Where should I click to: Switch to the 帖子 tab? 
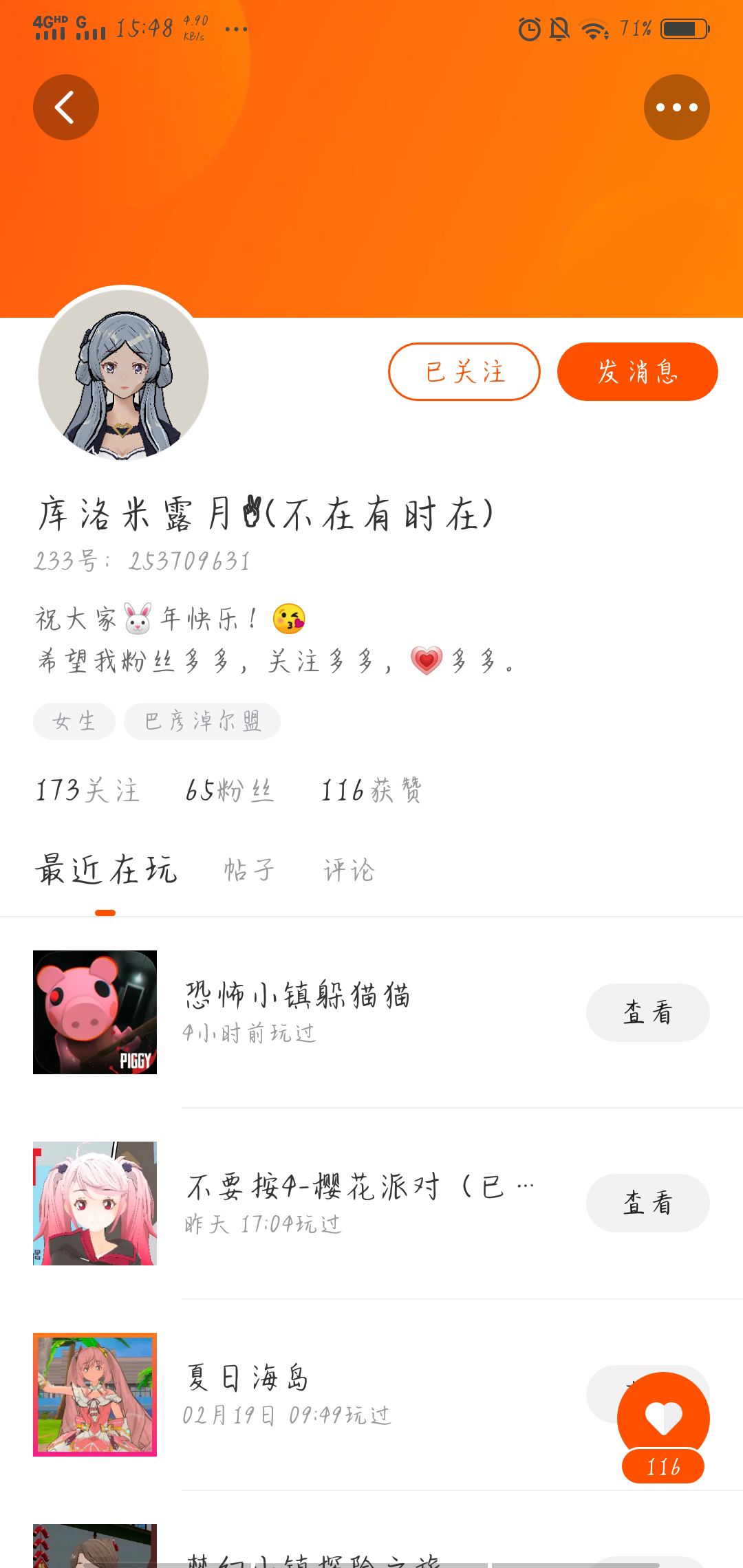(249, 870)
